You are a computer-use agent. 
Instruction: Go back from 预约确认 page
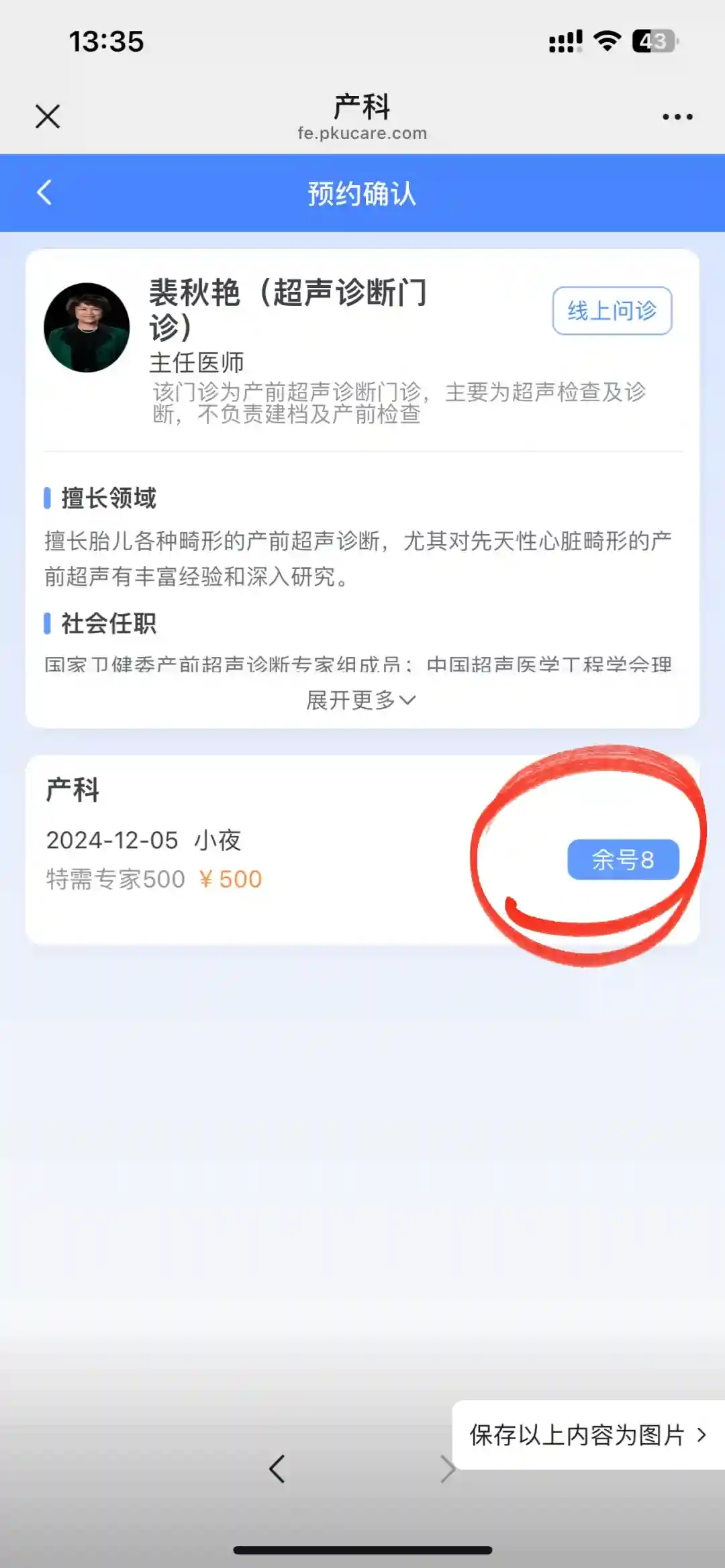pyautogui.click(x=44, y=193)
